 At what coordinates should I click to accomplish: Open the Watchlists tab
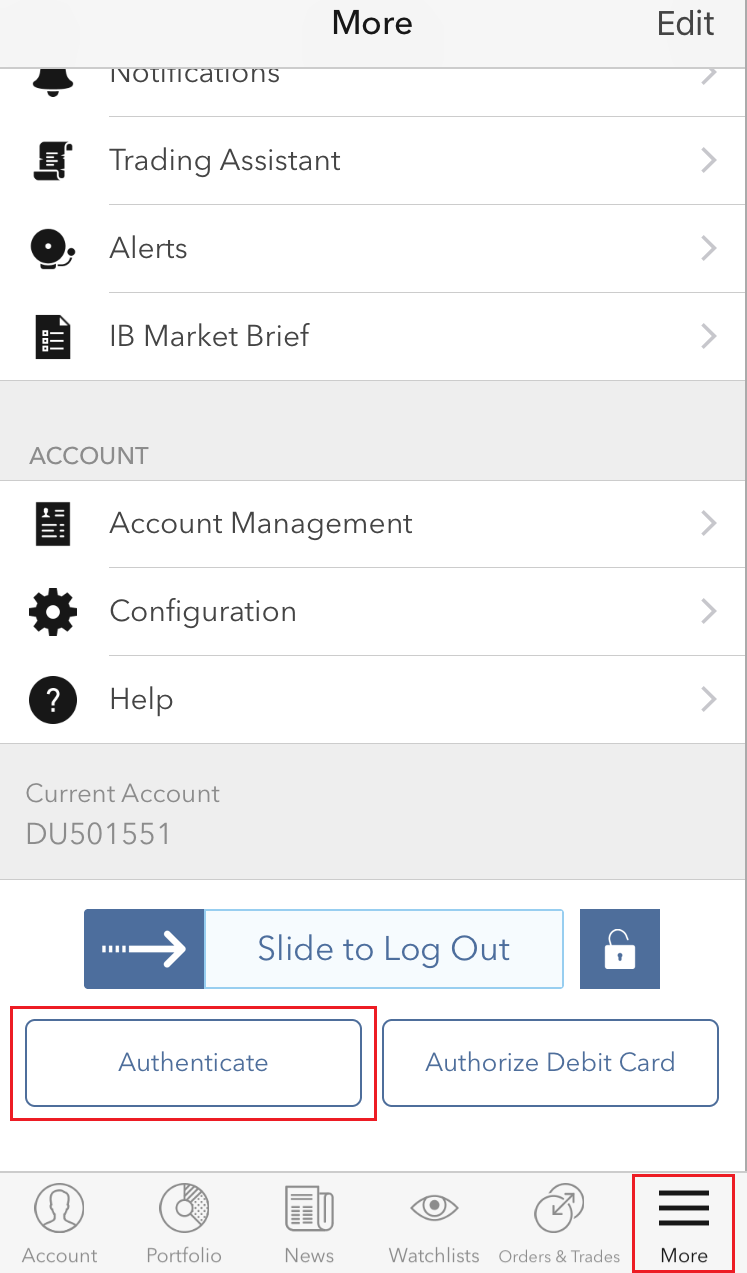[434, 1224]
